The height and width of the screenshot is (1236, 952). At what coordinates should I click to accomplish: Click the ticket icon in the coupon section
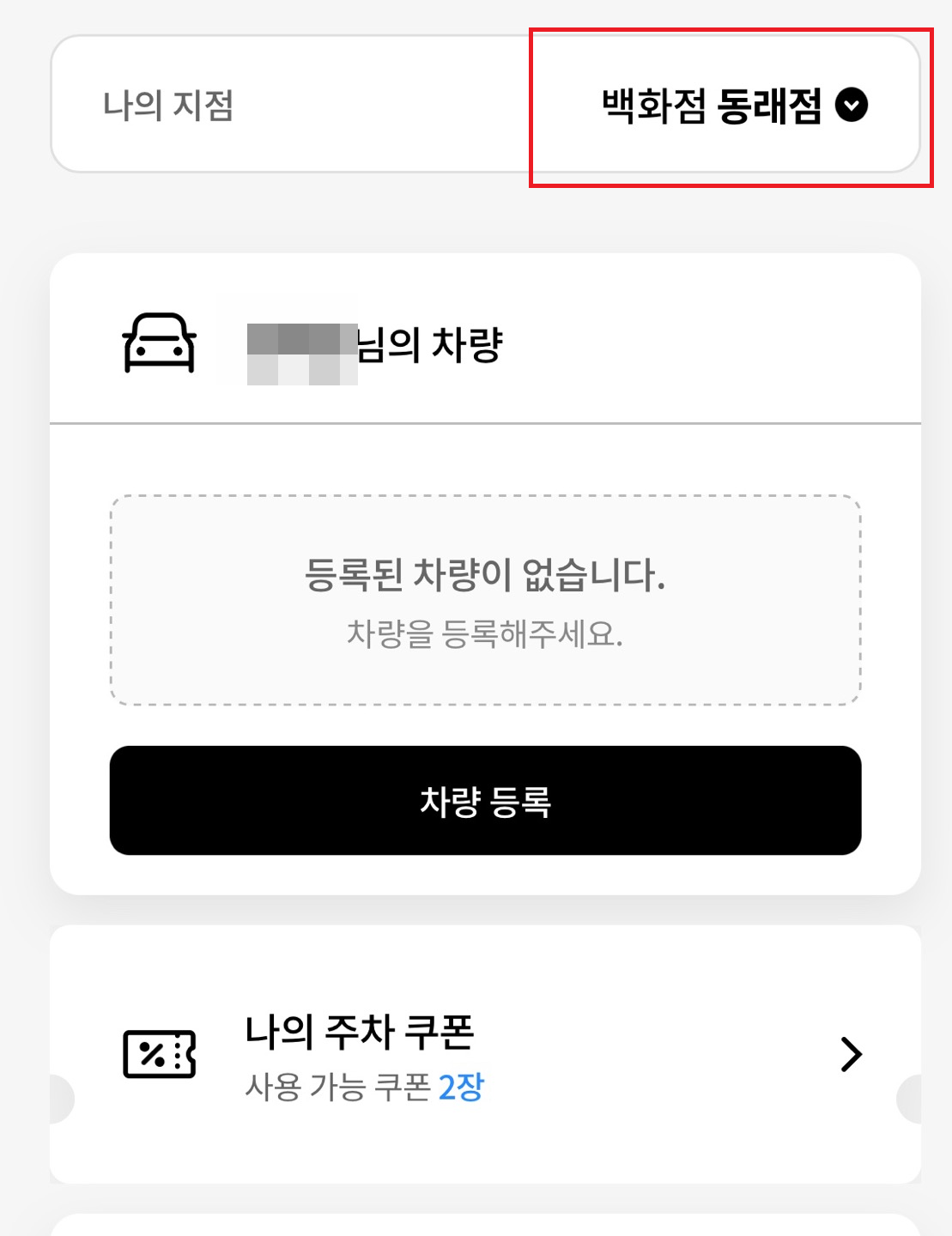tap(160, 1054)
